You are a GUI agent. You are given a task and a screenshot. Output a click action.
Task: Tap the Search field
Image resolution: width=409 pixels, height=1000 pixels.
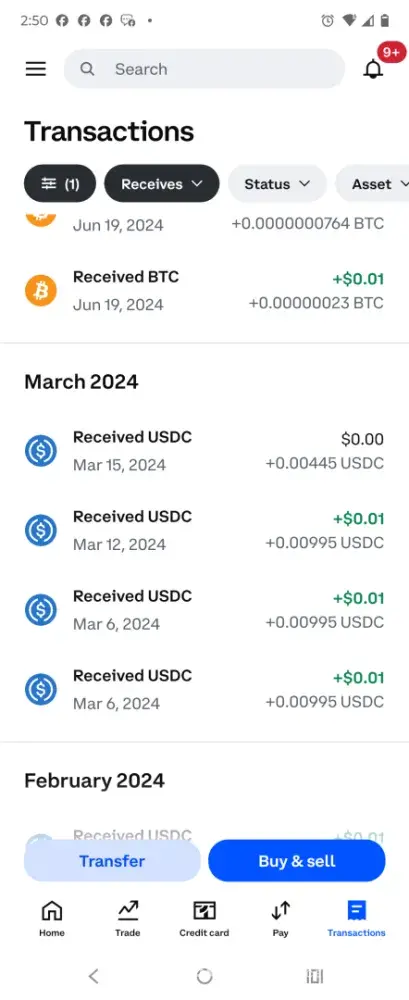[204, 69]
